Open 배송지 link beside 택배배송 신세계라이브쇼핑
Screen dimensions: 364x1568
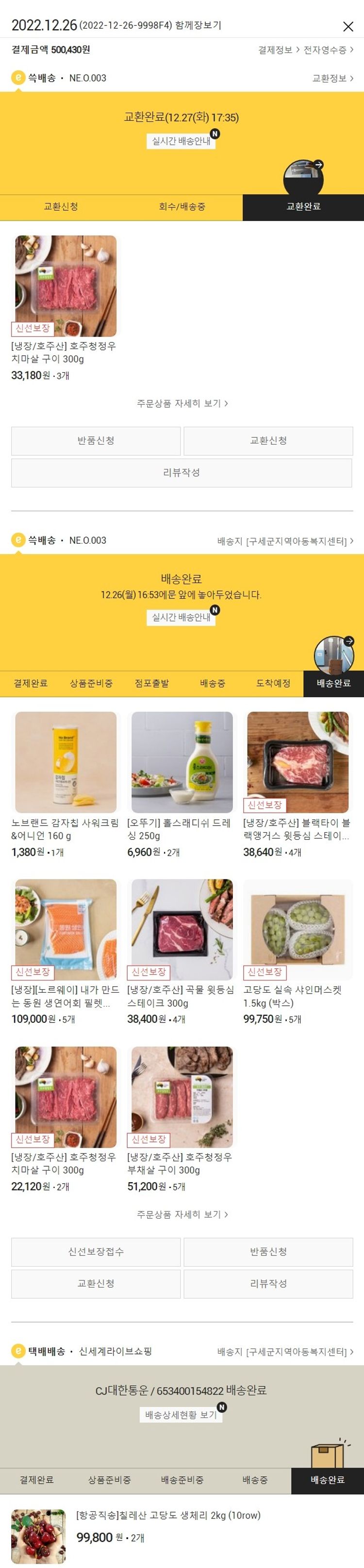285,1351
